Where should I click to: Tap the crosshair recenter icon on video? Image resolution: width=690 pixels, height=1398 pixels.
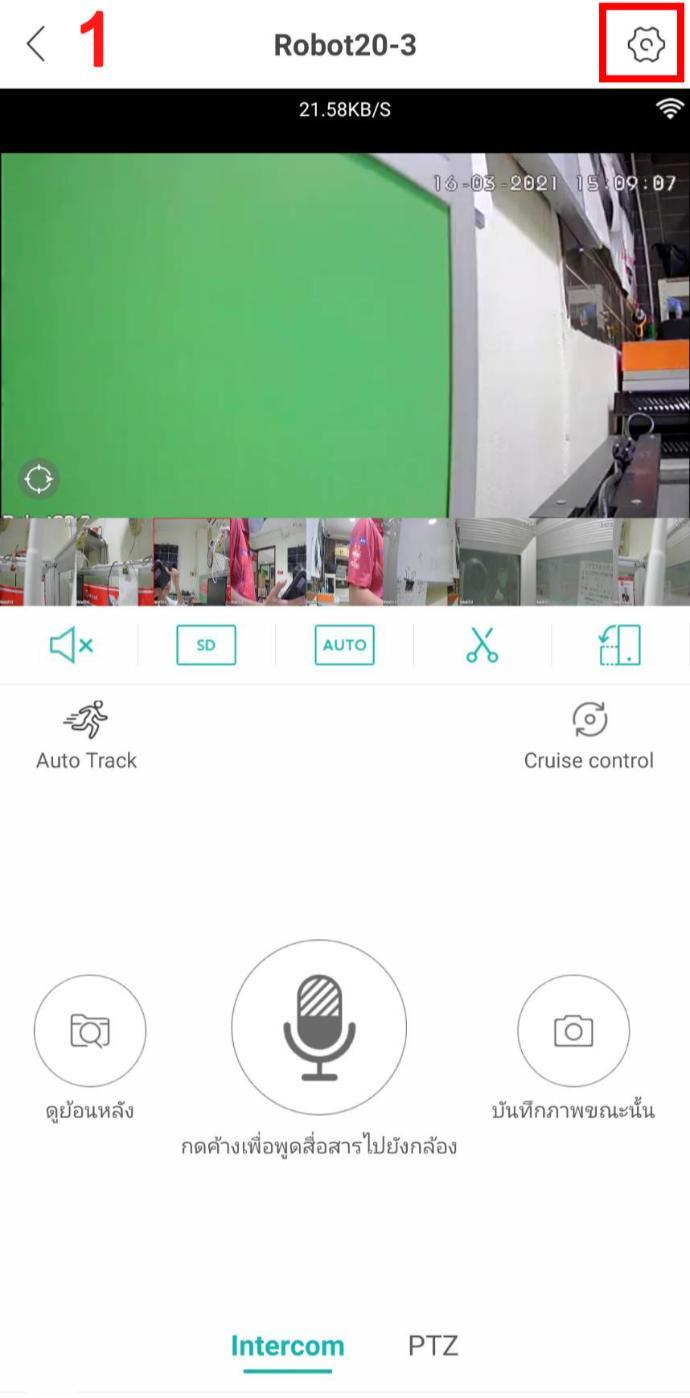39,480
